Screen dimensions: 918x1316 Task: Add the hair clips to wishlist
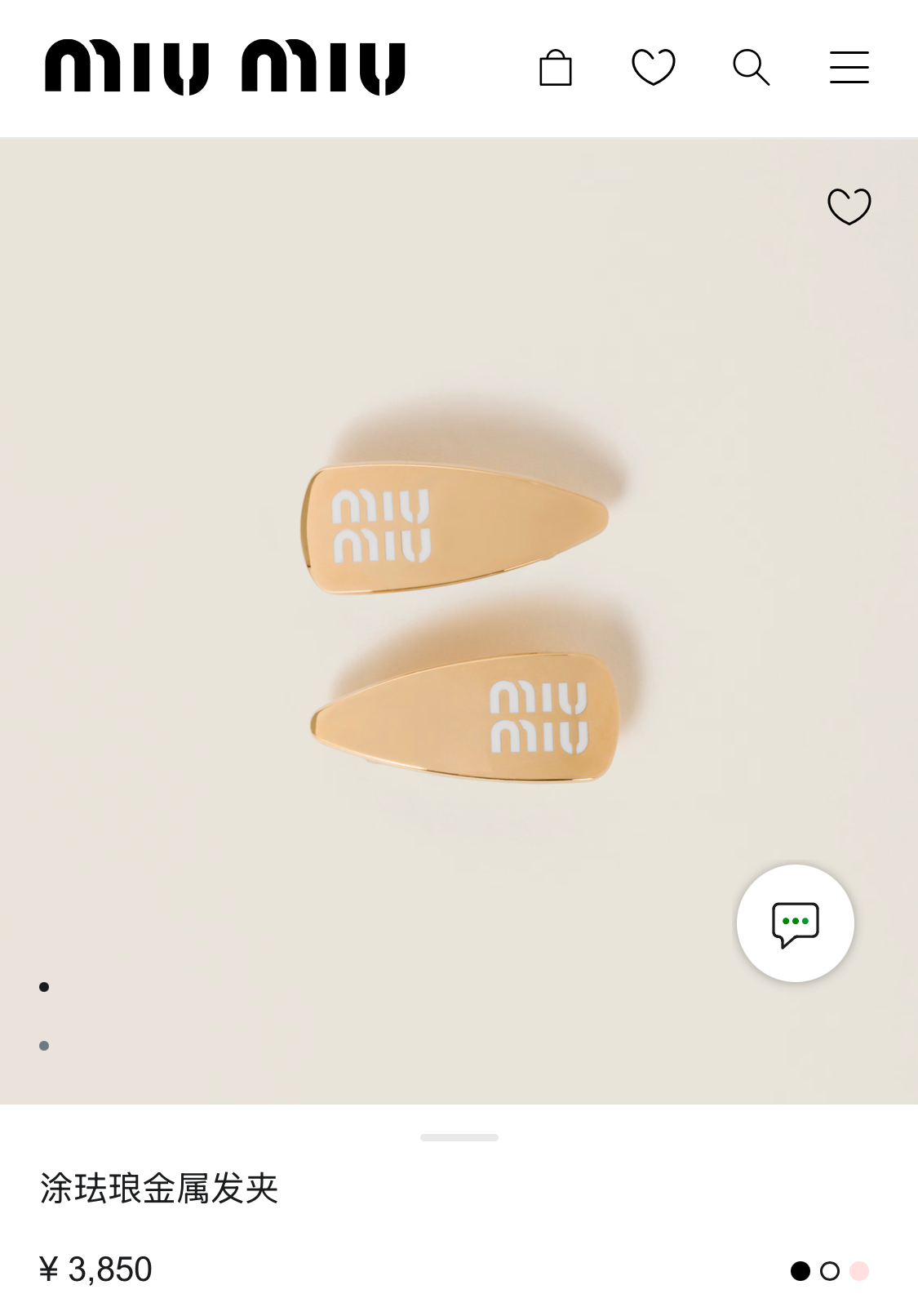point(849,206)
